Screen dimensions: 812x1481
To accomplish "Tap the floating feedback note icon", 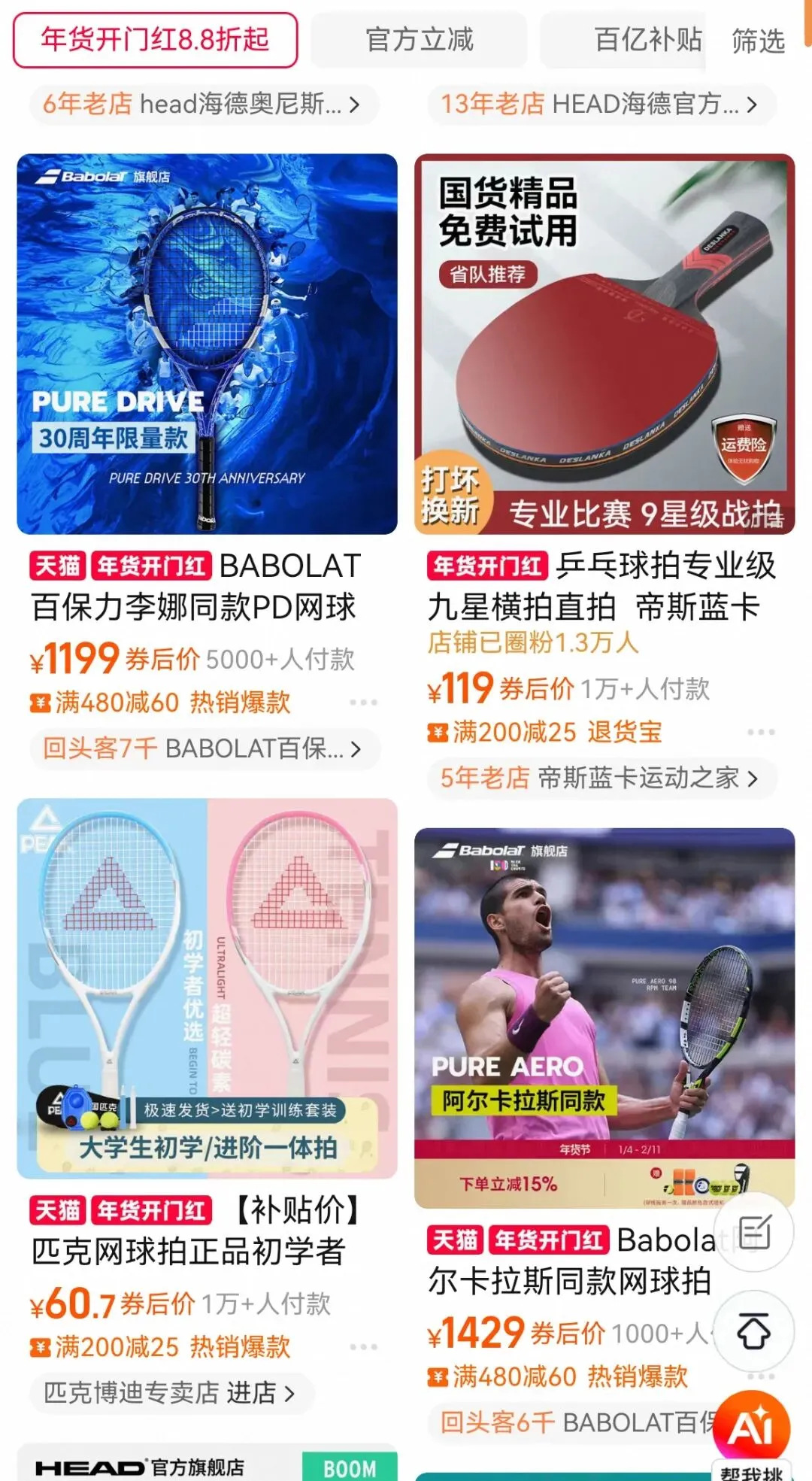I will (754, 1233).
